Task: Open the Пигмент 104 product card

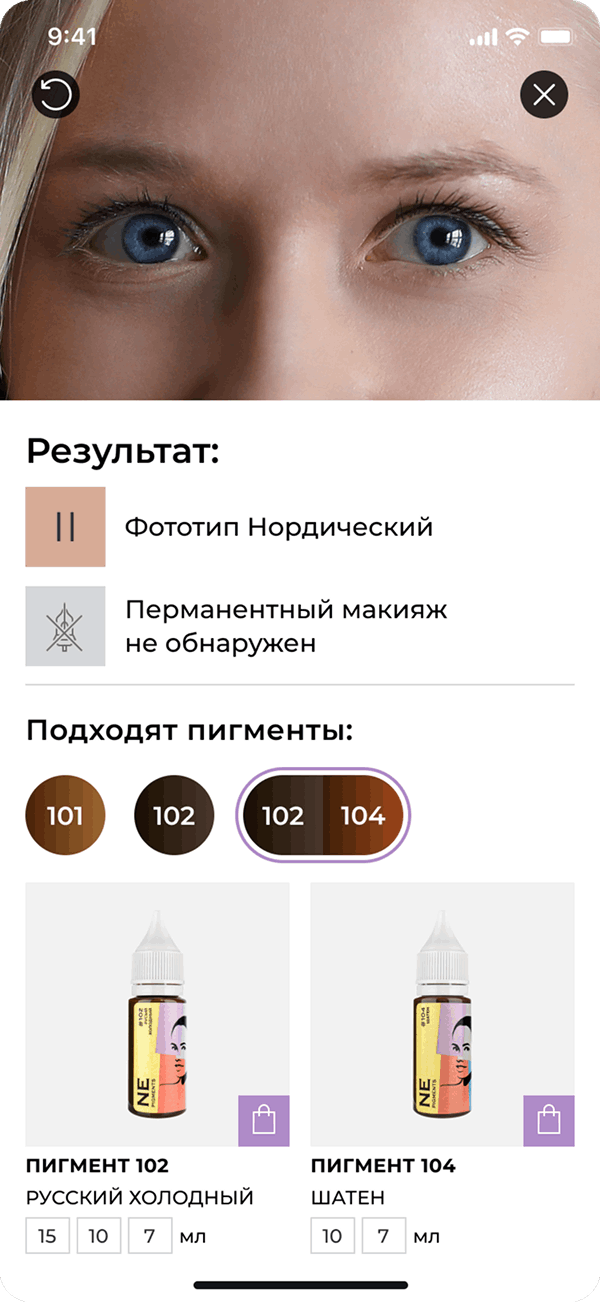Action: click(442, 1013)
